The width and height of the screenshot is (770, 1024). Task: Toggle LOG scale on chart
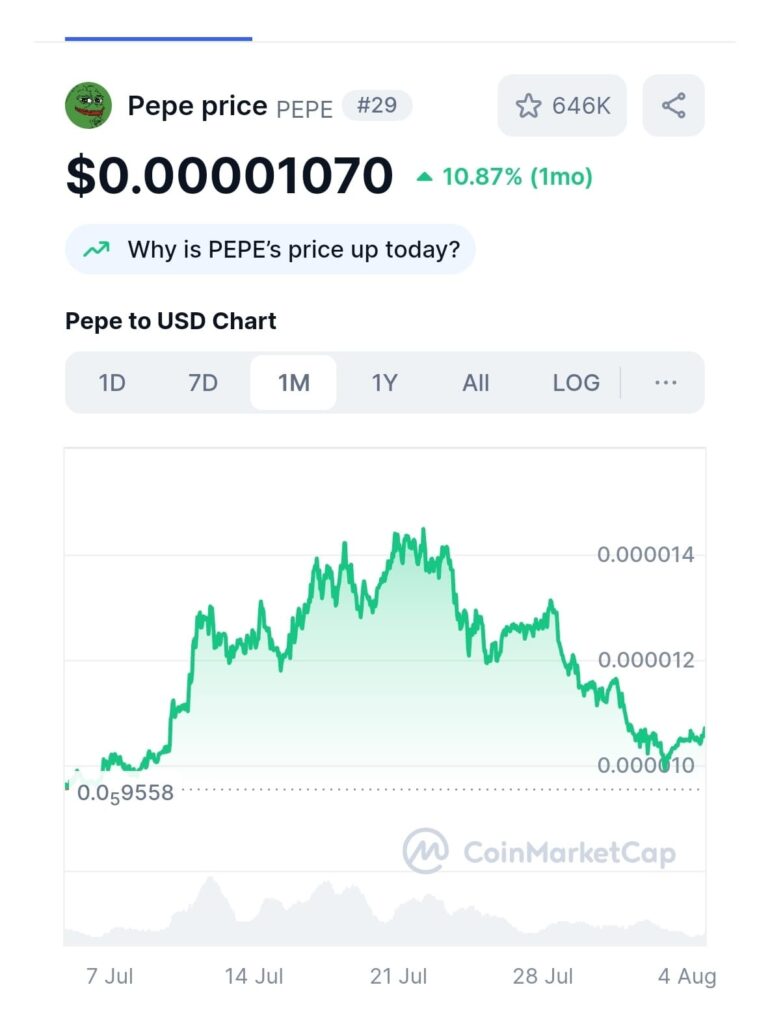pos(576,382)
